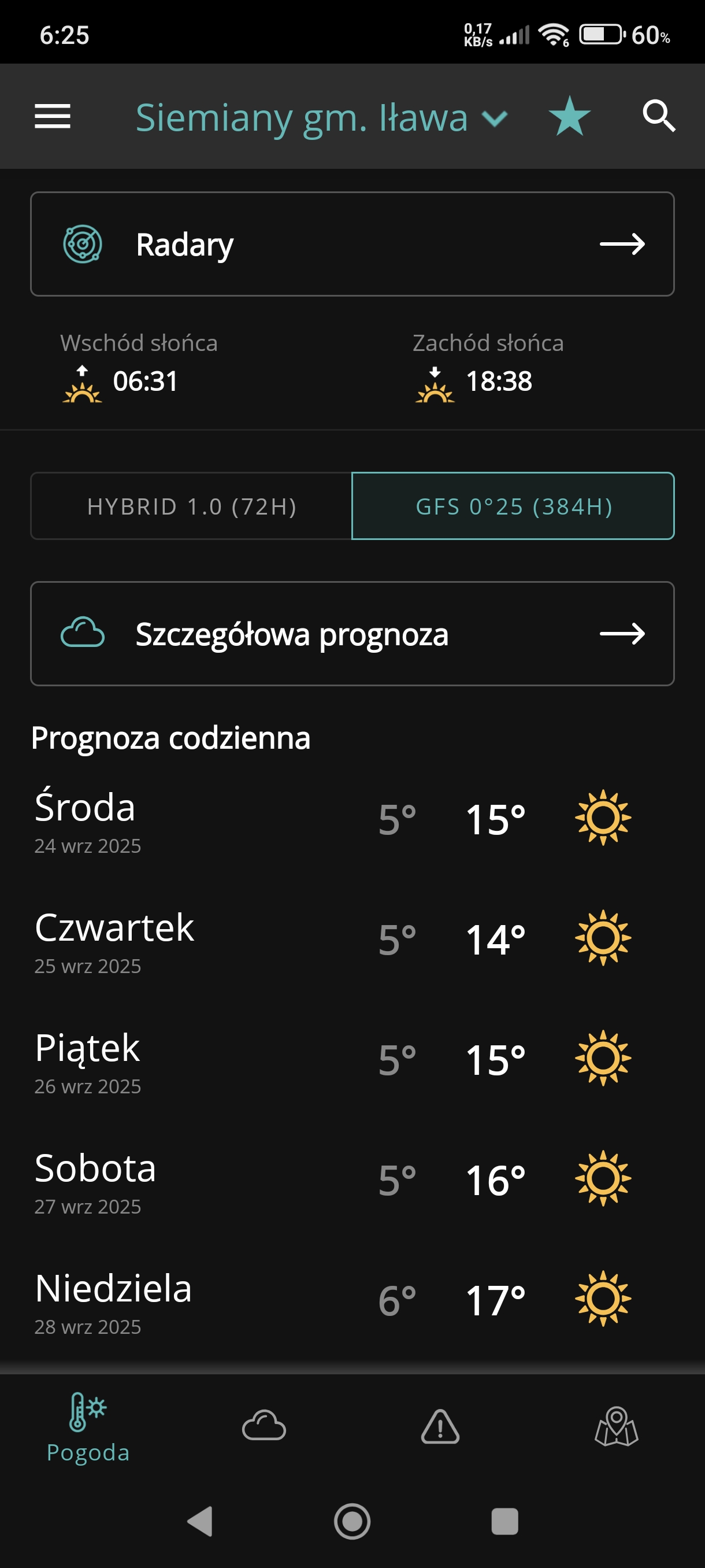Open the Radary card

(x=352, y=244)
